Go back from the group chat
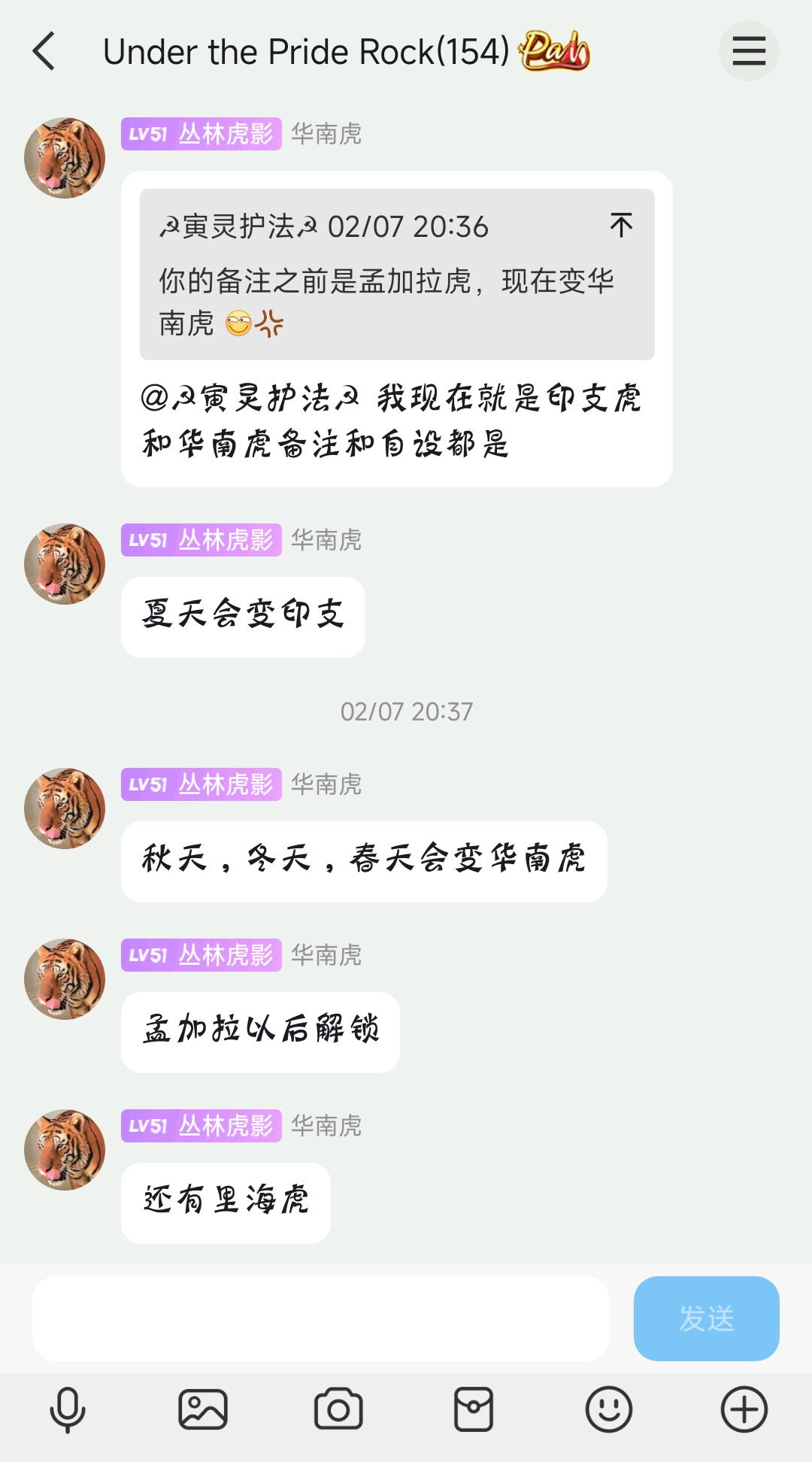 coord(44,51)
